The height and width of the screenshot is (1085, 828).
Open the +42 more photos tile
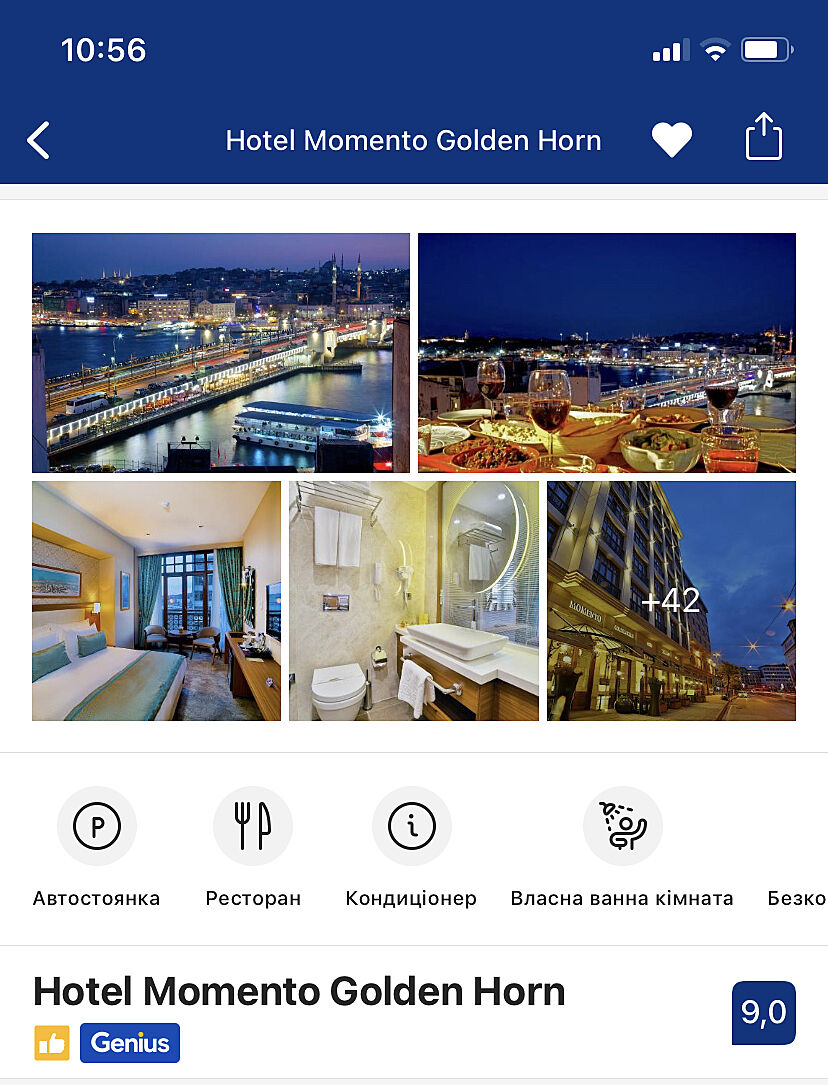pos(671,601)
